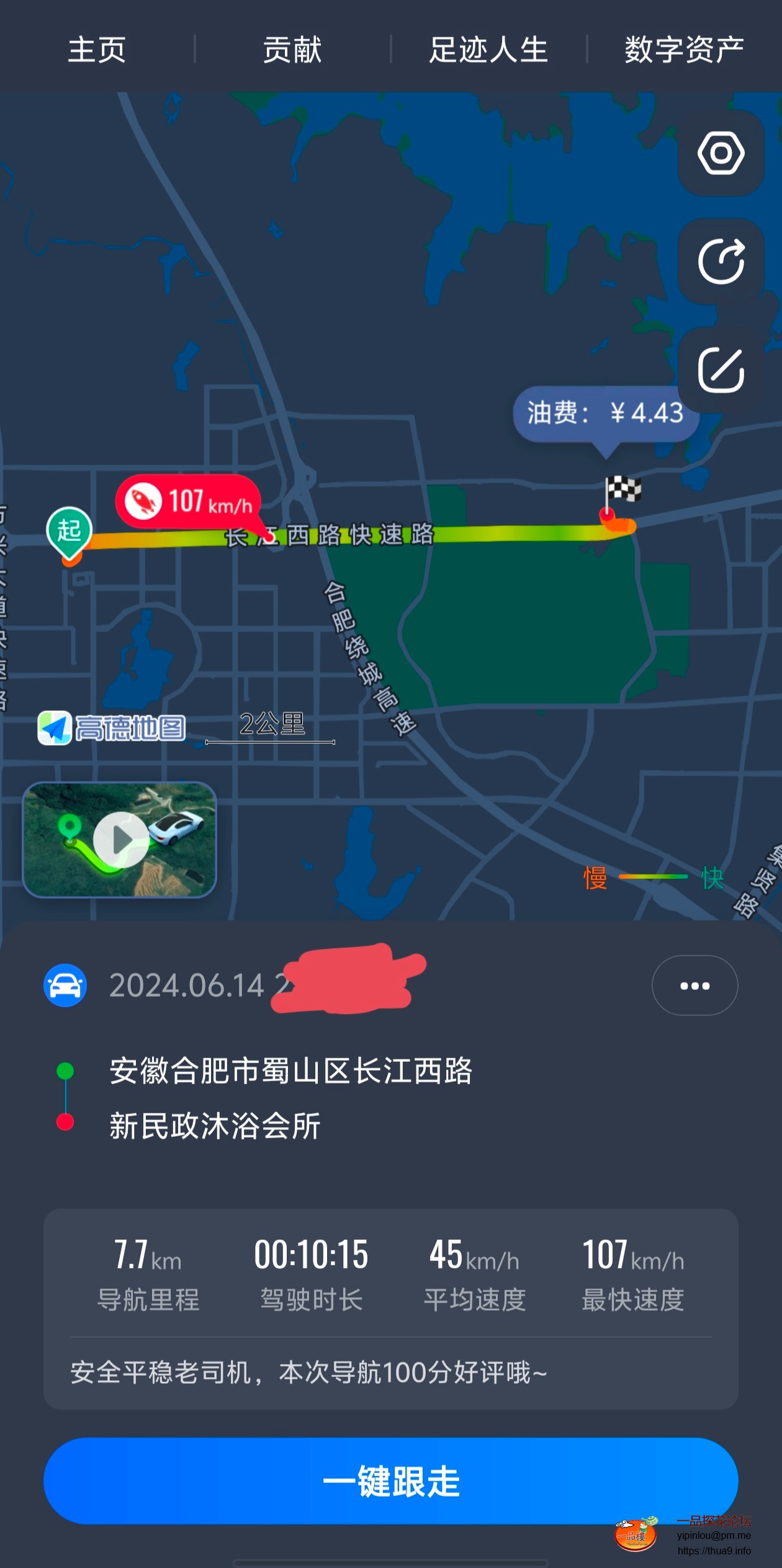This screenshot has height=1568, width=782.
Task: Open the 数字资产 tab
Action: click(x=684, y=50)
